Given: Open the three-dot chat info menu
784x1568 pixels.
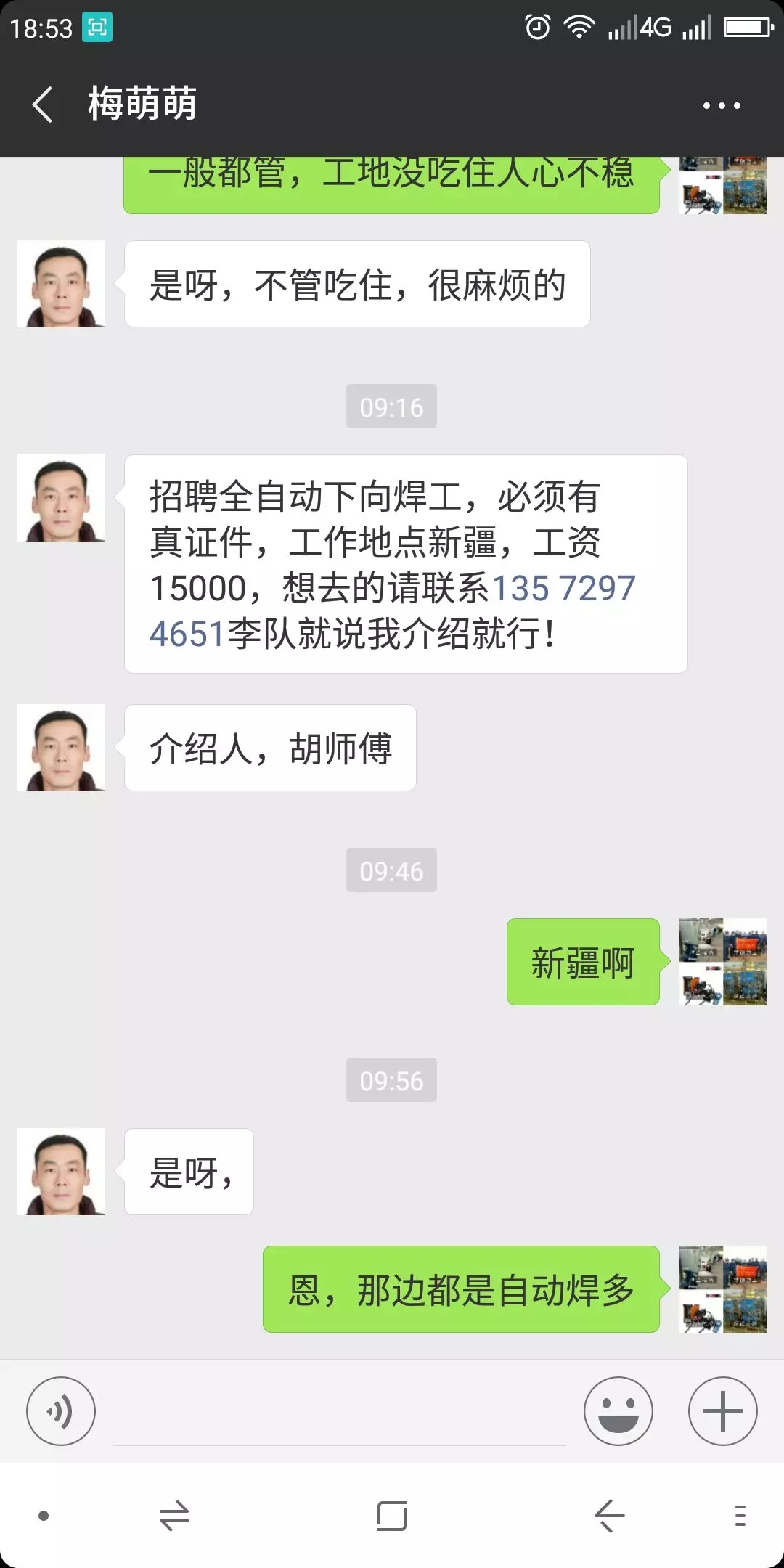Looking at the screenshot, I should click(722, 106).
